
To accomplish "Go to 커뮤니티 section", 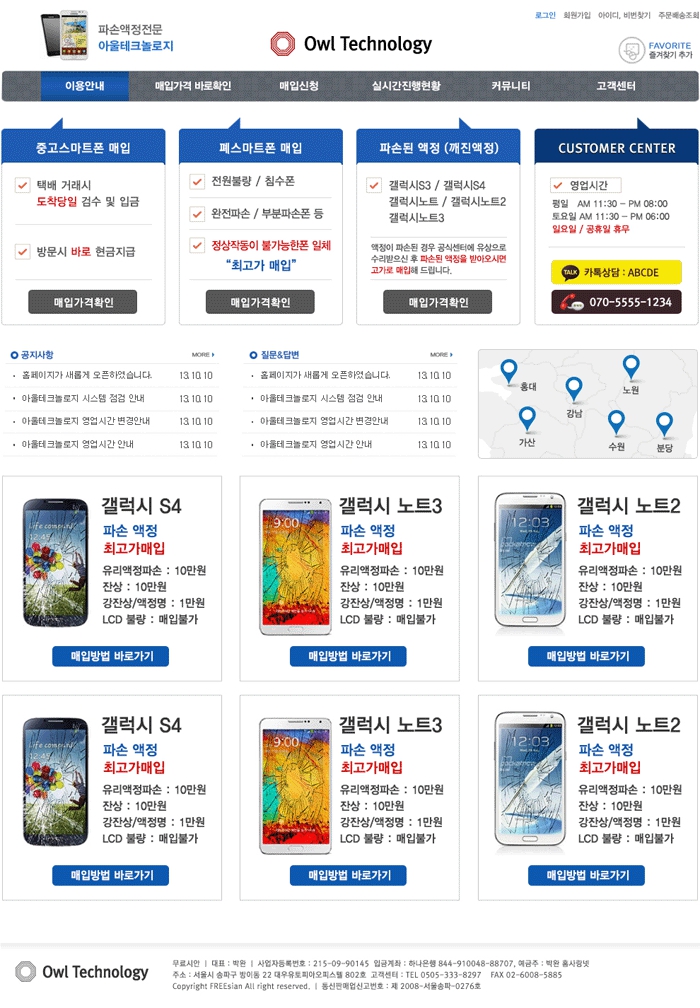I will click(x=510, y=87).
